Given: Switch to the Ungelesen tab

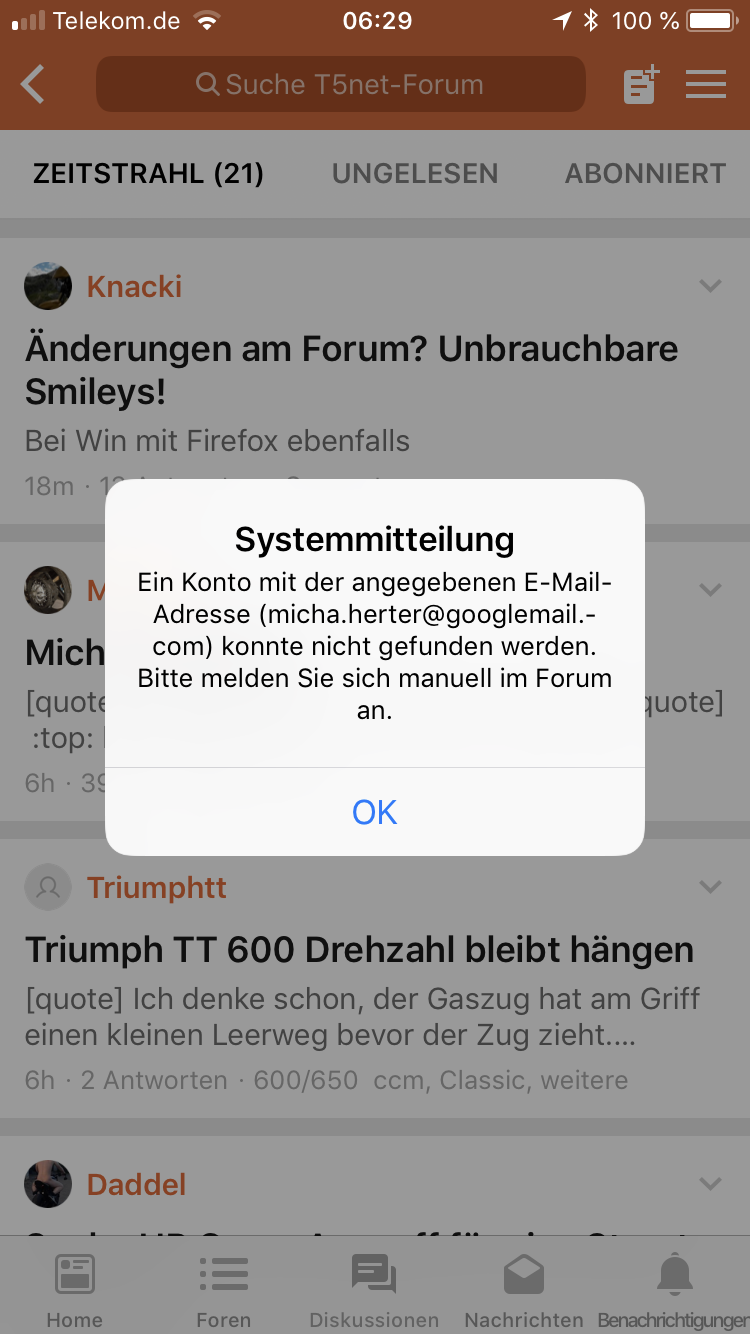Looking at the screenshot, I should (x=415, y=173).
